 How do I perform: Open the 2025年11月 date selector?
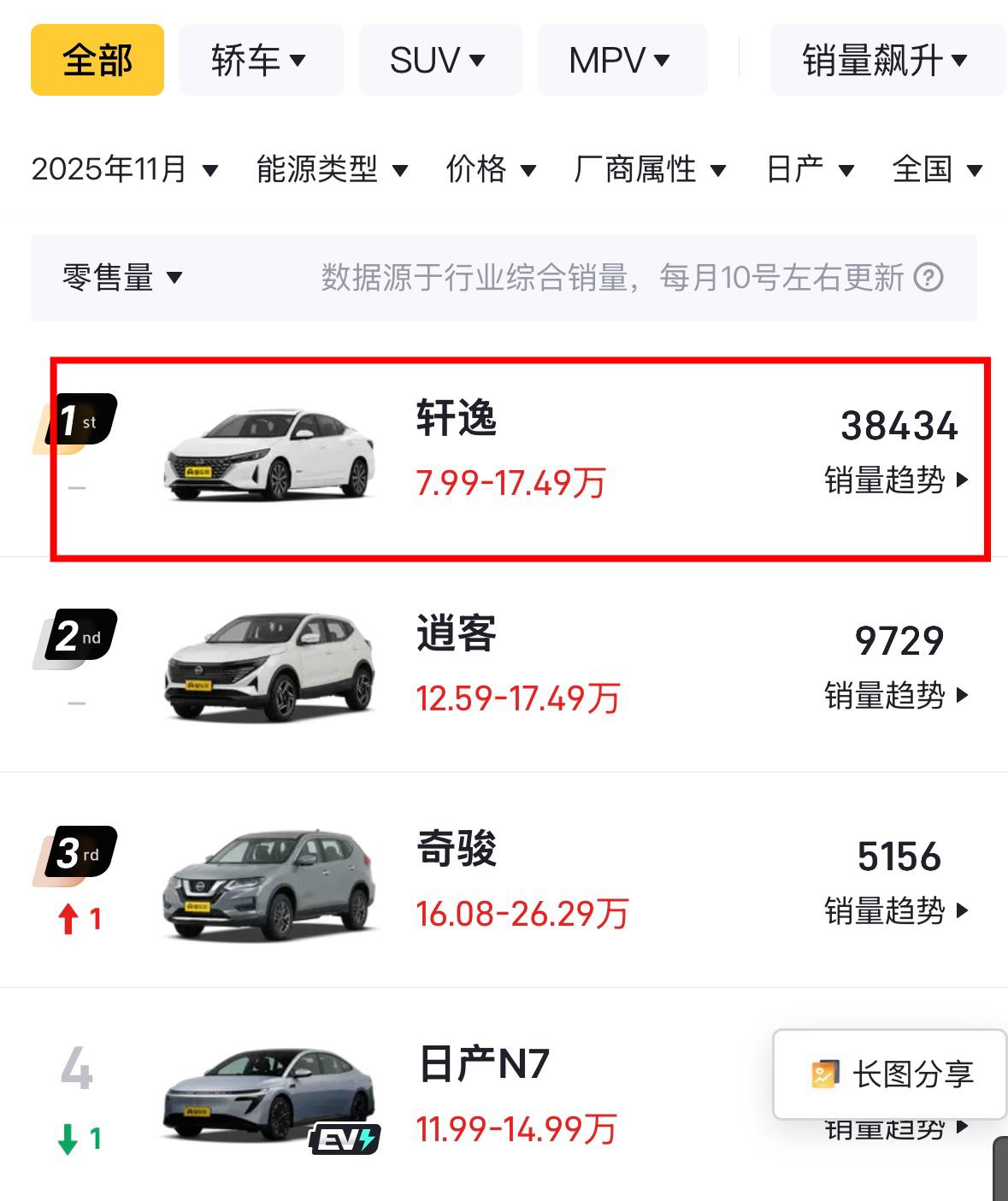124,169
